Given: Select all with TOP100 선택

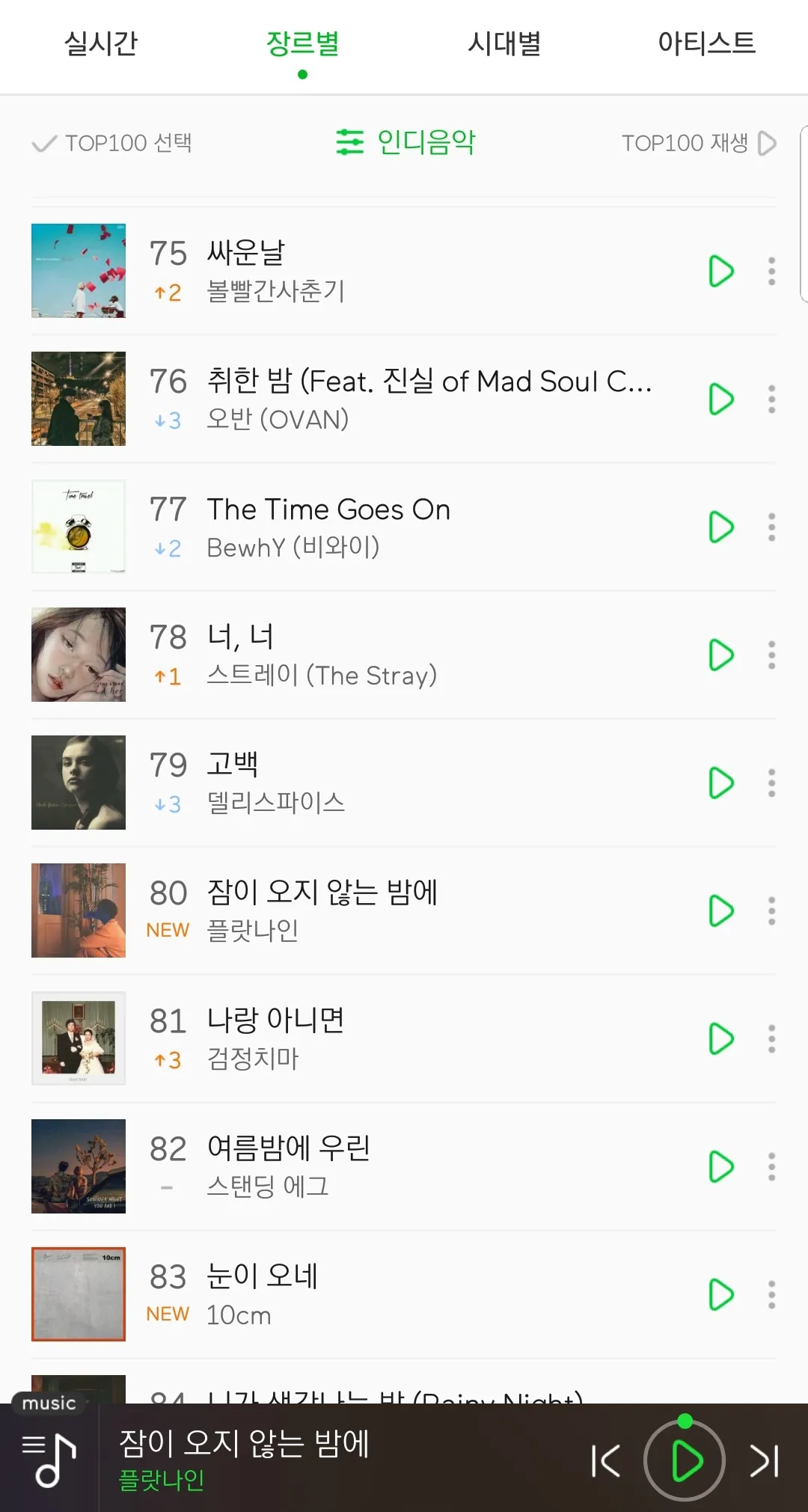Looking at the screenshot, I should [112, 143].
